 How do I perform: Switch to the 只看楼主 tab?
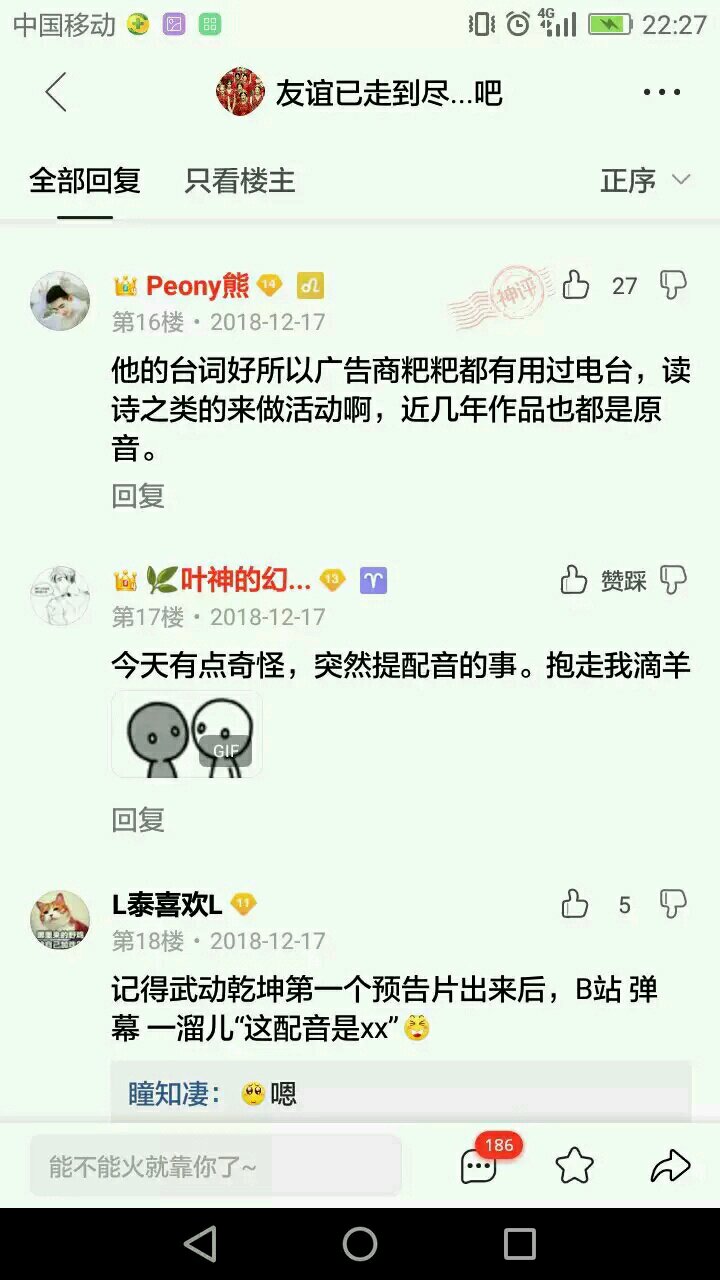[x=240, y=181]
